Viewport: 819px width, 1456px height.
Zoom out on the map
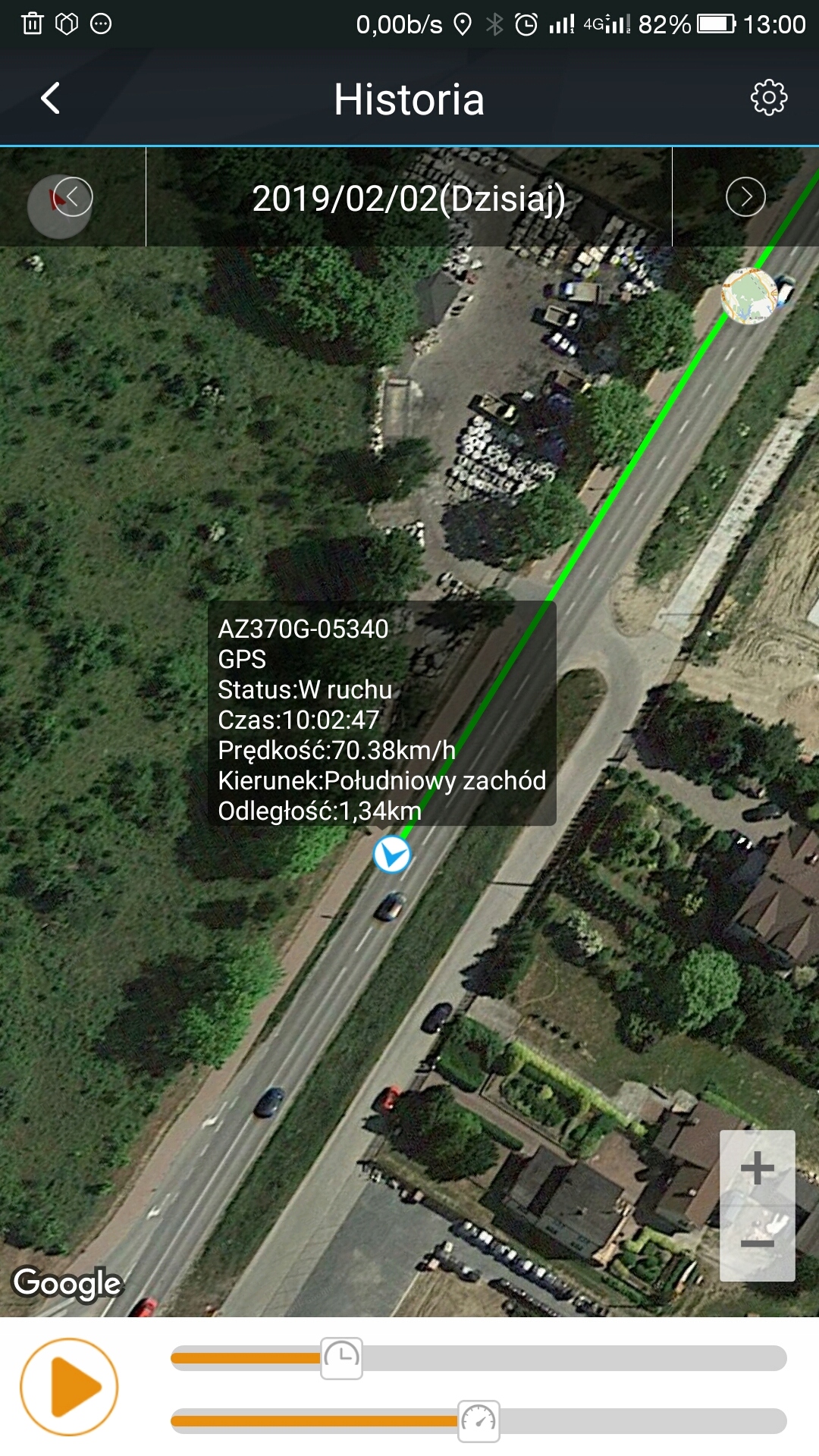757,1244
